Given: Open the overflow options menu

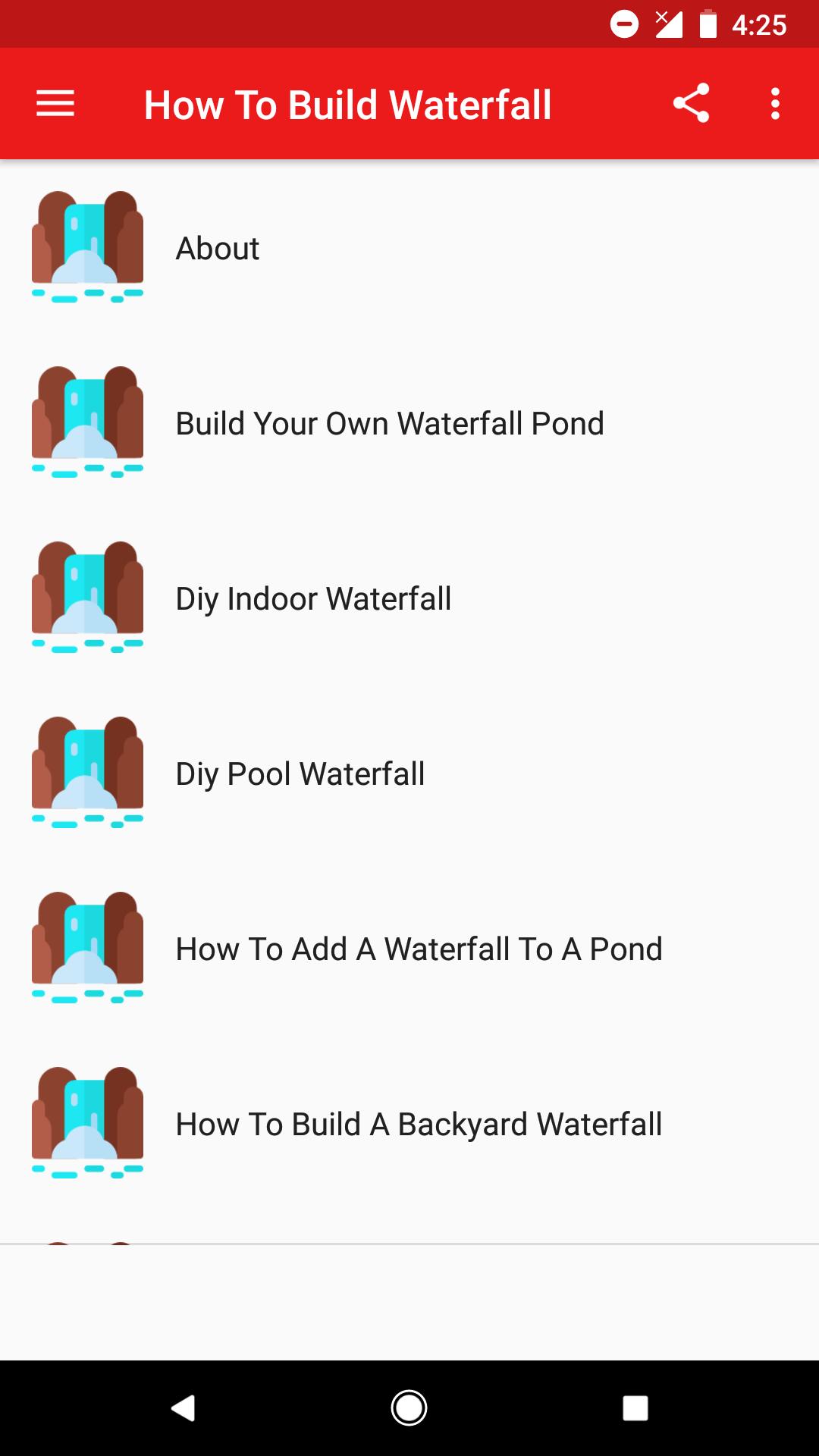Looking at the screenshot, I should click(775, 104).
